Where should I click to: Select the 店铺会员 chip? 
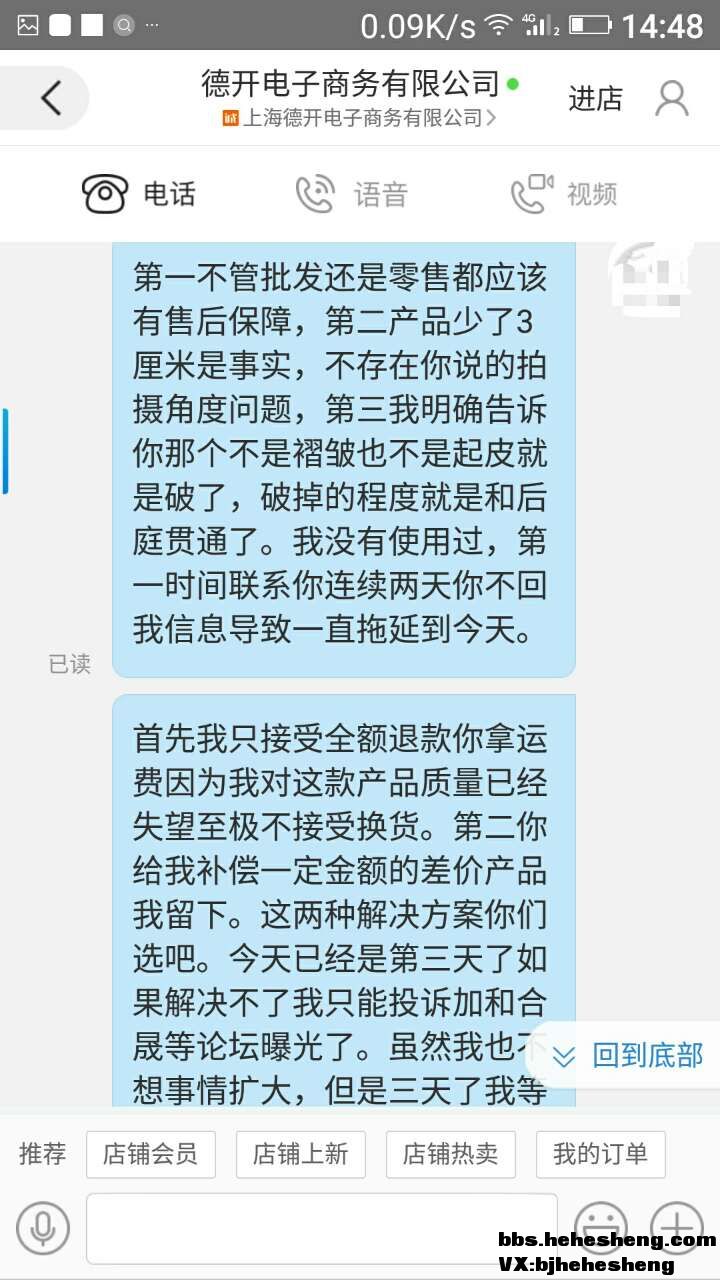(151, 1154)
